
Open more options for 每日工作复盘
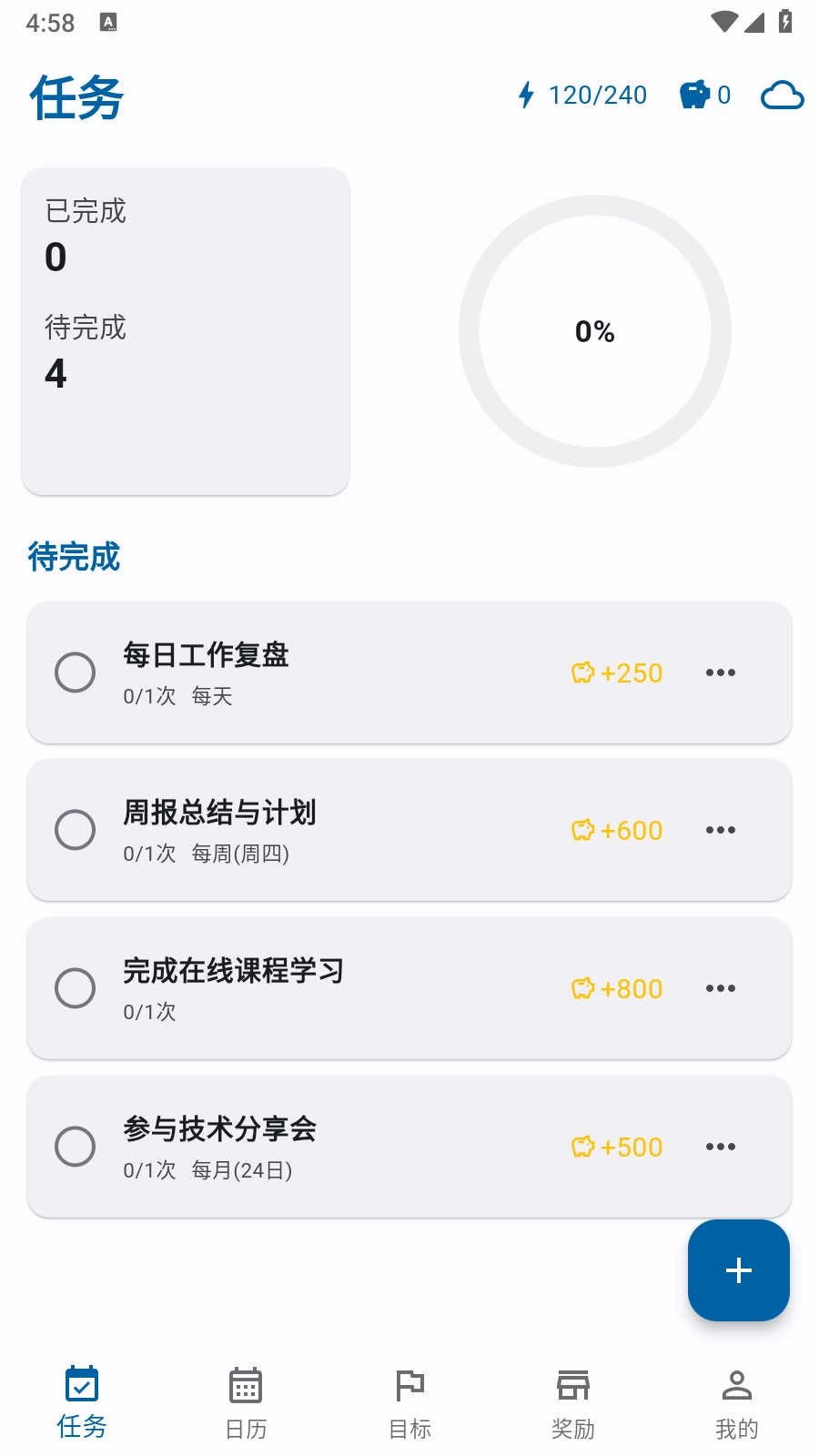click(x=720, y=672)
